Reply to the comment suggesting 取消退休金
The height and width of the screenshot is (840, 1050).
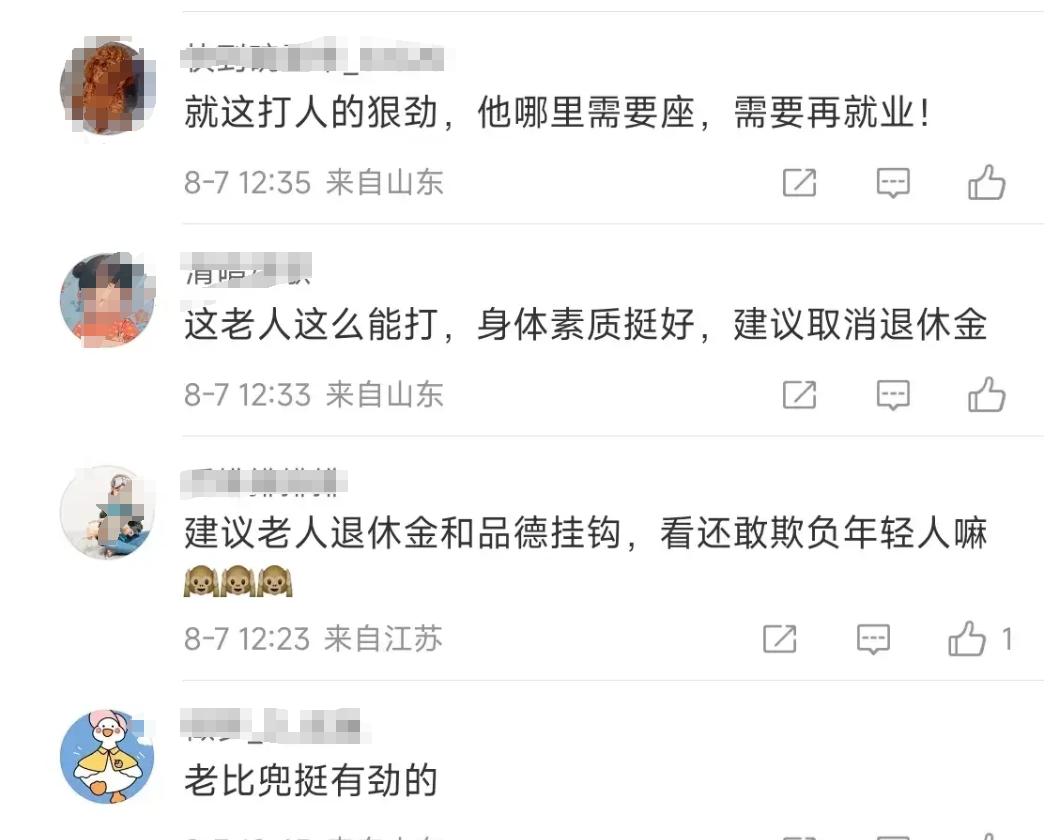(x=892, y=395)
